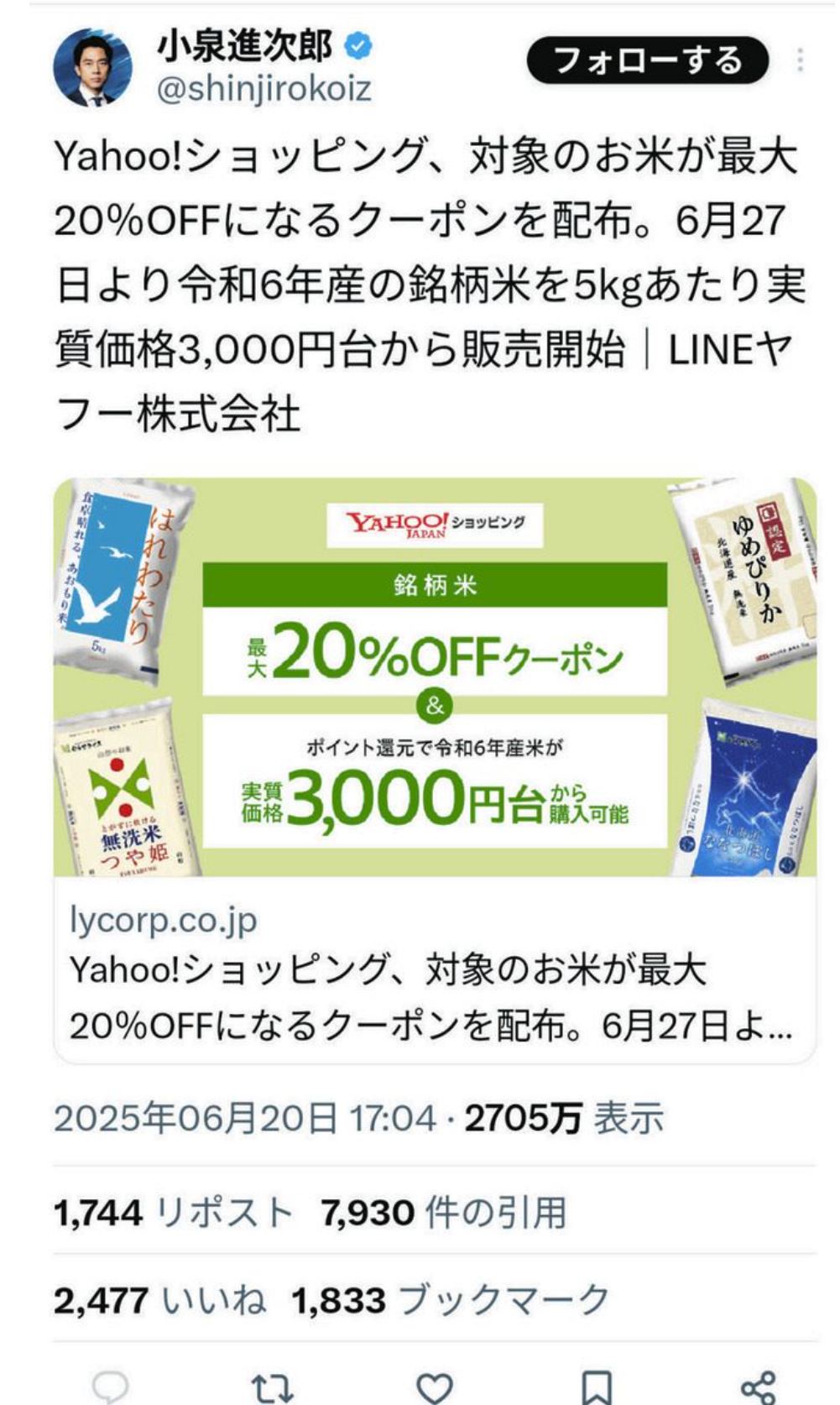
Task: Tap the フォローする button
Action: (x=648, y=60)
